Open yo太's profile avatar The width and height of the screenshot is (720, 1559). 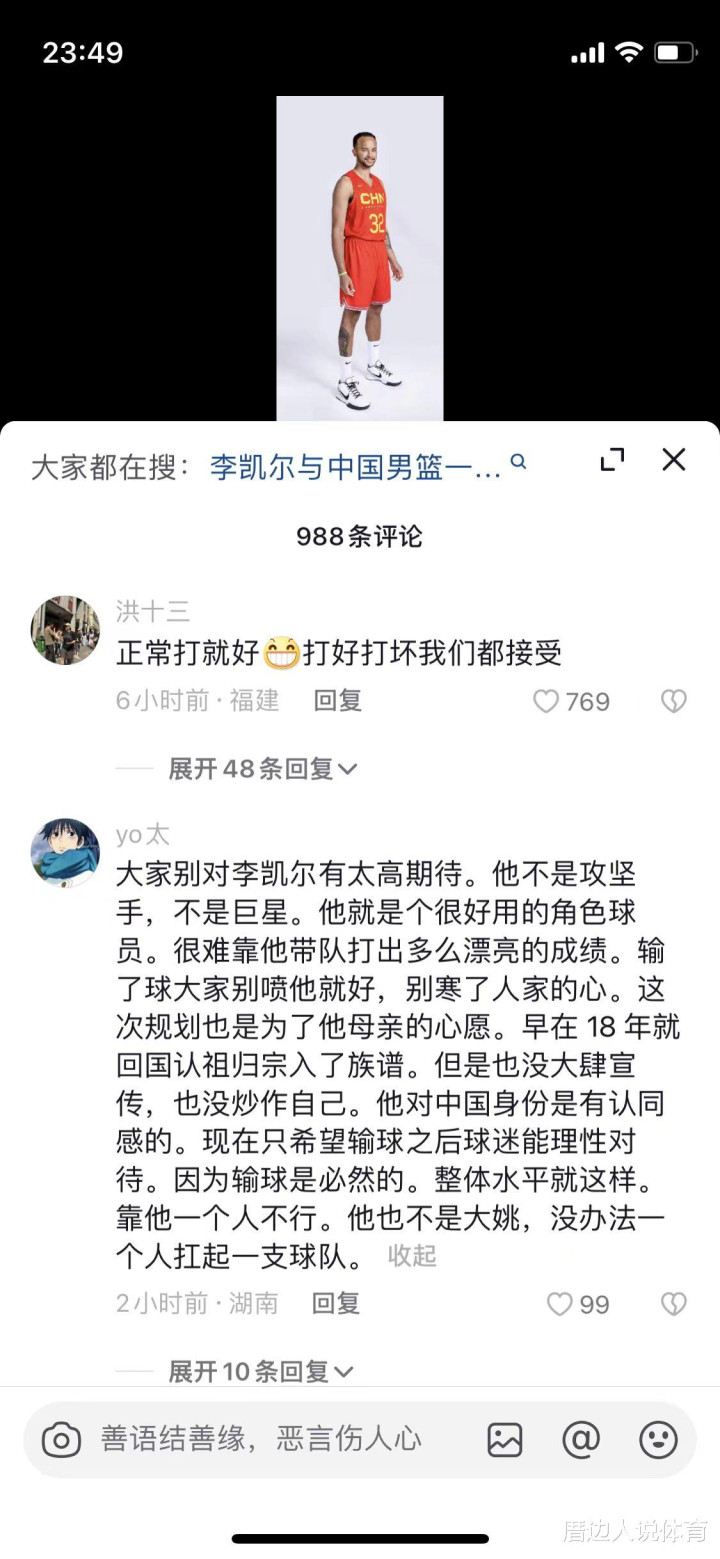(65, 853)
